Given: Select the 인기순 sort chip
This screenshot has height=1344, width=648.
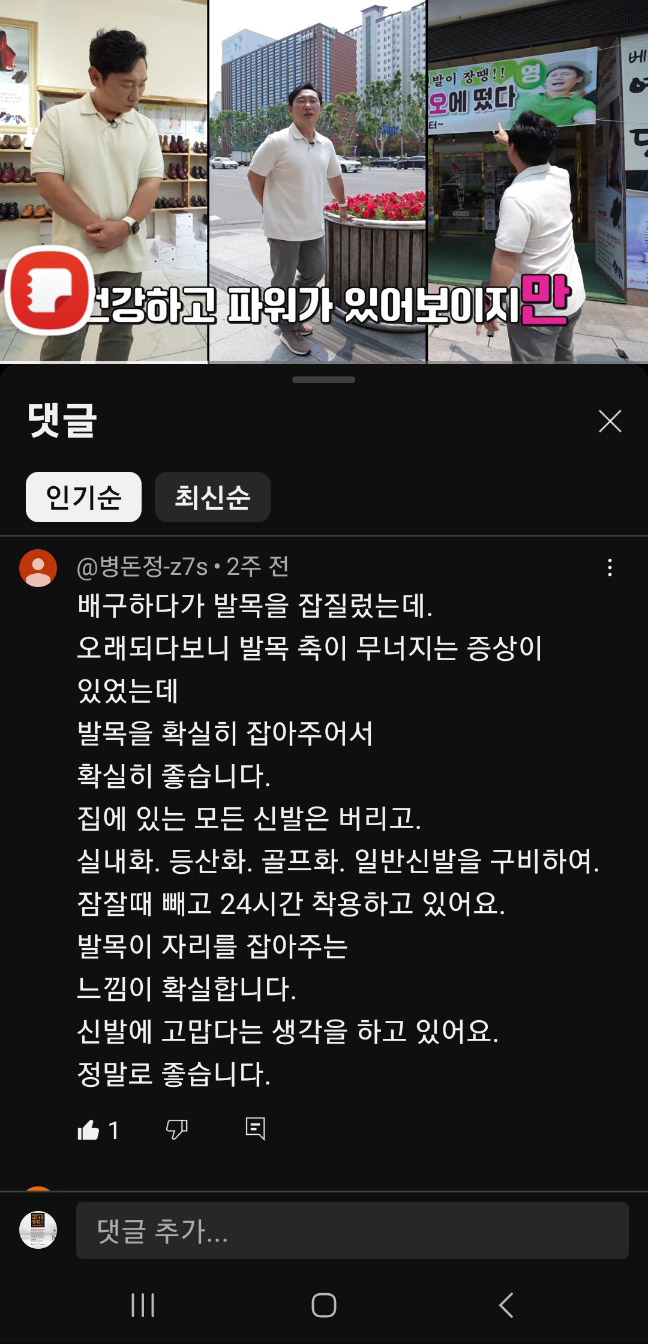Looking at the screenshot, I should coord(84,497).
